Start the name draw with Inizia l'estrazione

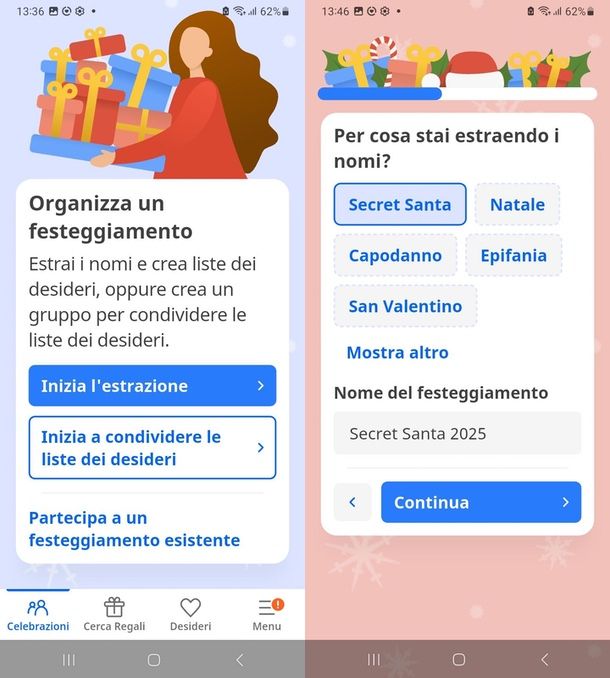coord(152,386)
